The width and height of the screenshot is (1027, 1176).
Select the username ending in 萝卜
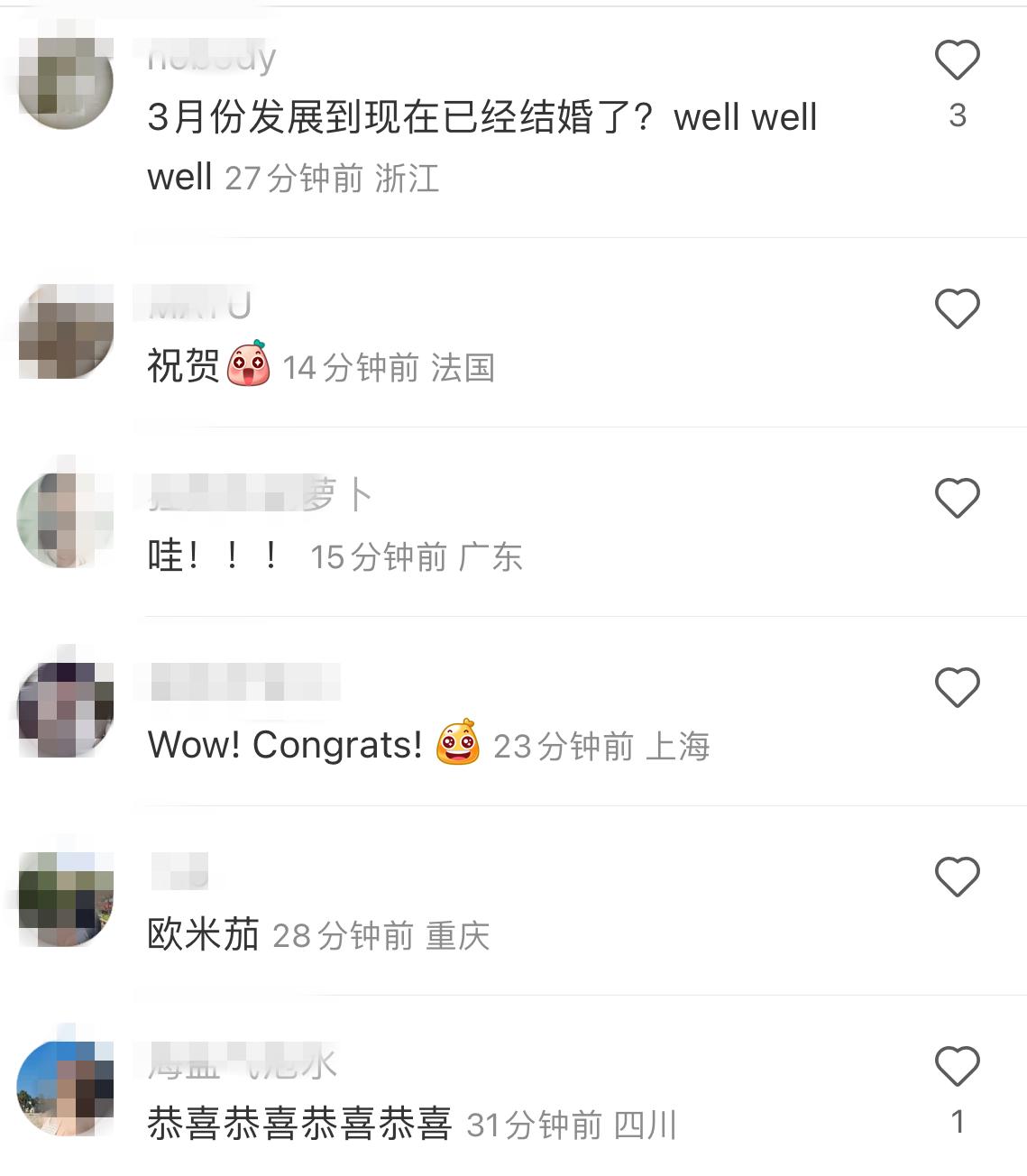pyautogui.click(x=261, y=494)
